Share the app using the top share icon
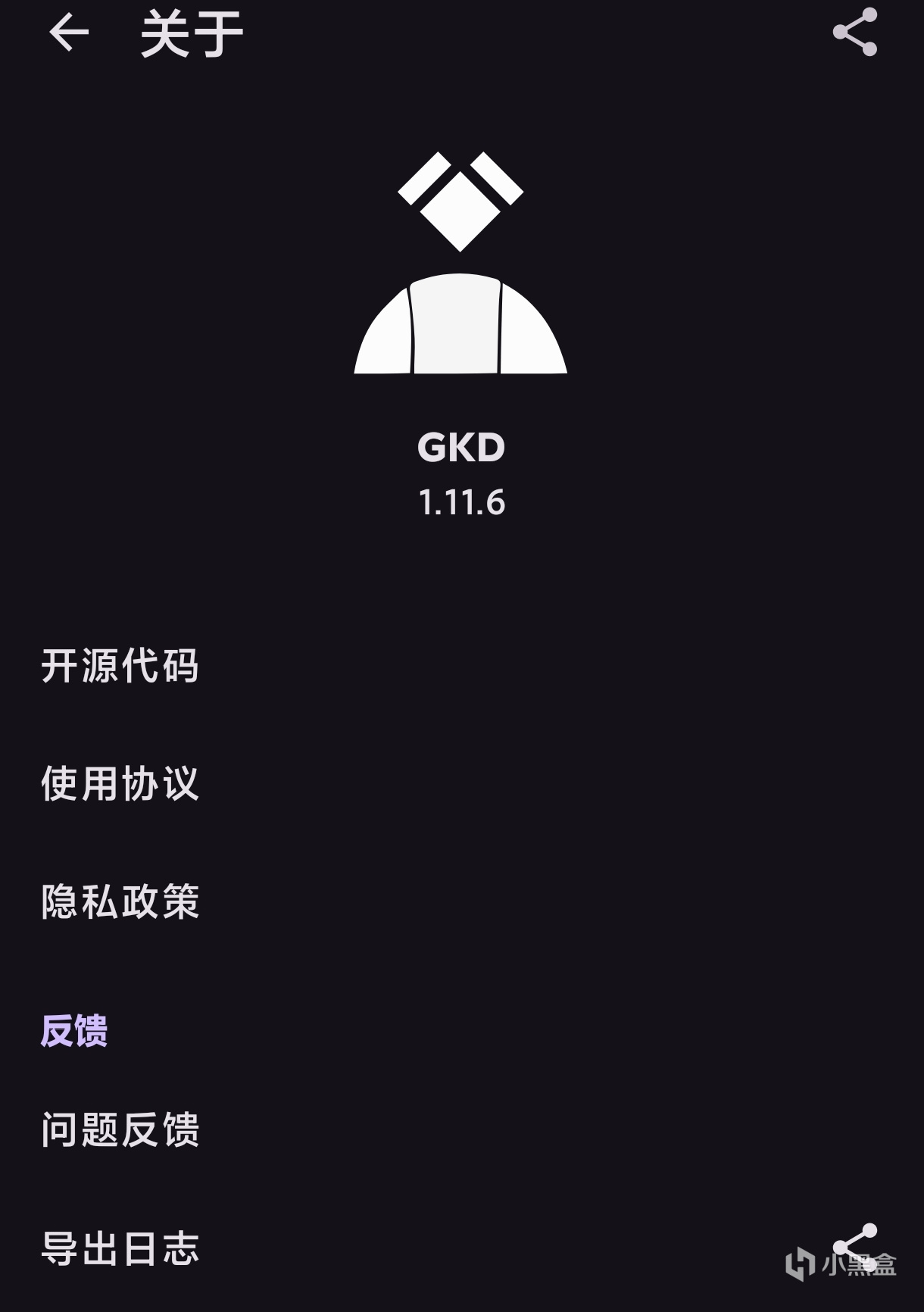 click(x=854, y=33)
